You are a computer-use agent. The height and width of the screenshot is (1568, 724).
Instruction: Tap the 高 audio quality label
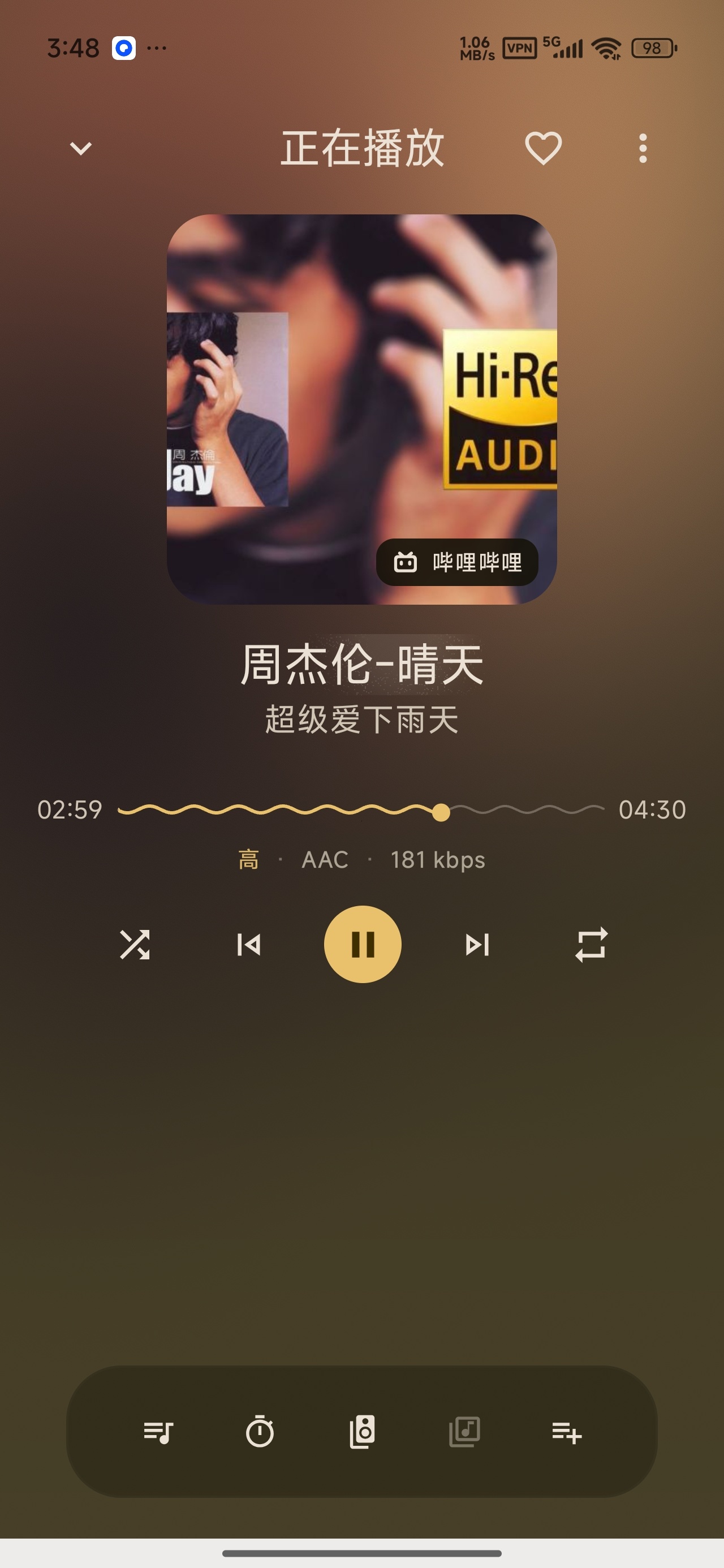(x=248, y=859)
